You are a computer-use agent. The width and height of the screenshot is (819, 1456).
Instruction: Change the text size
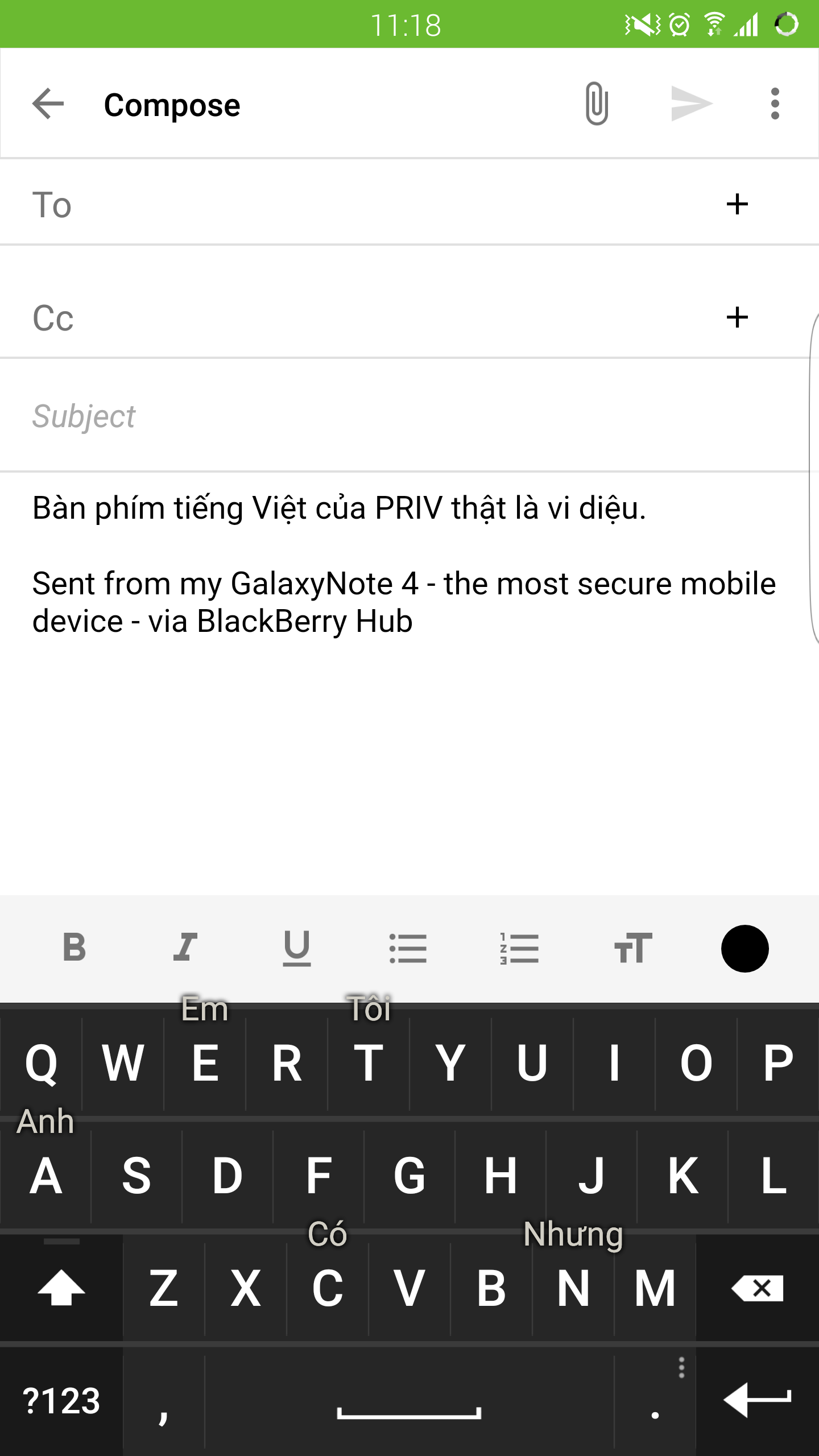(632, 948)
